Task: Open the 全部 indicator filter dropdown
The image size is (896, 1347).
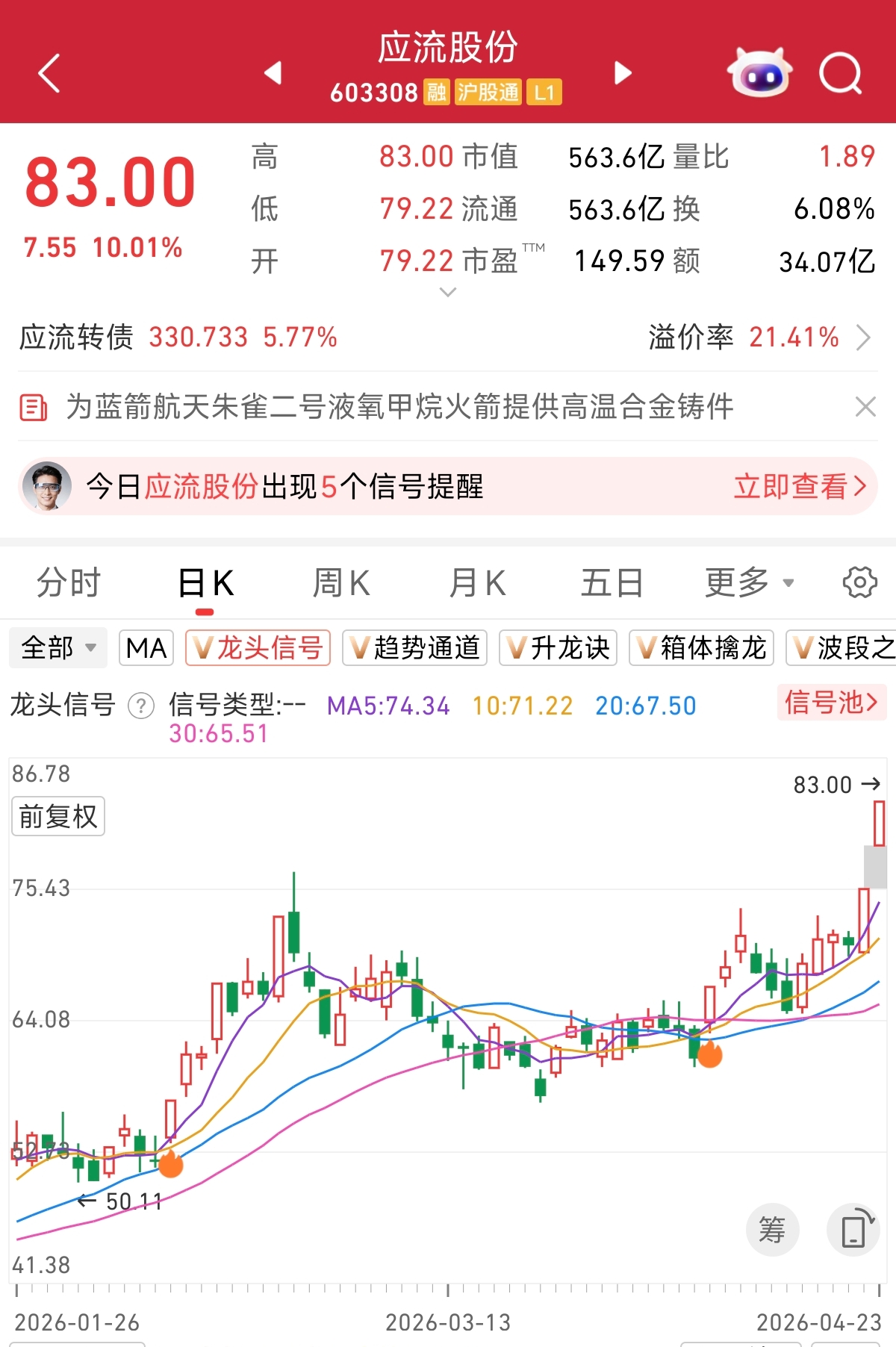Action: (x=58, y=647)
